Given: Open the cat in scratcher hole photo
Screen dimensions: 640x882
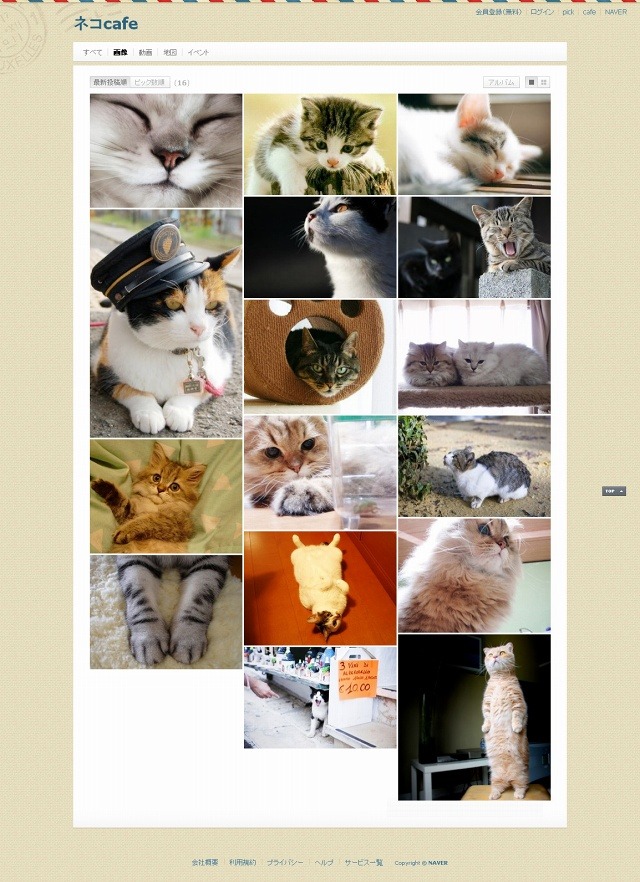Looking at the screenshot, I should pyautogui.click(x=320, y=356).
